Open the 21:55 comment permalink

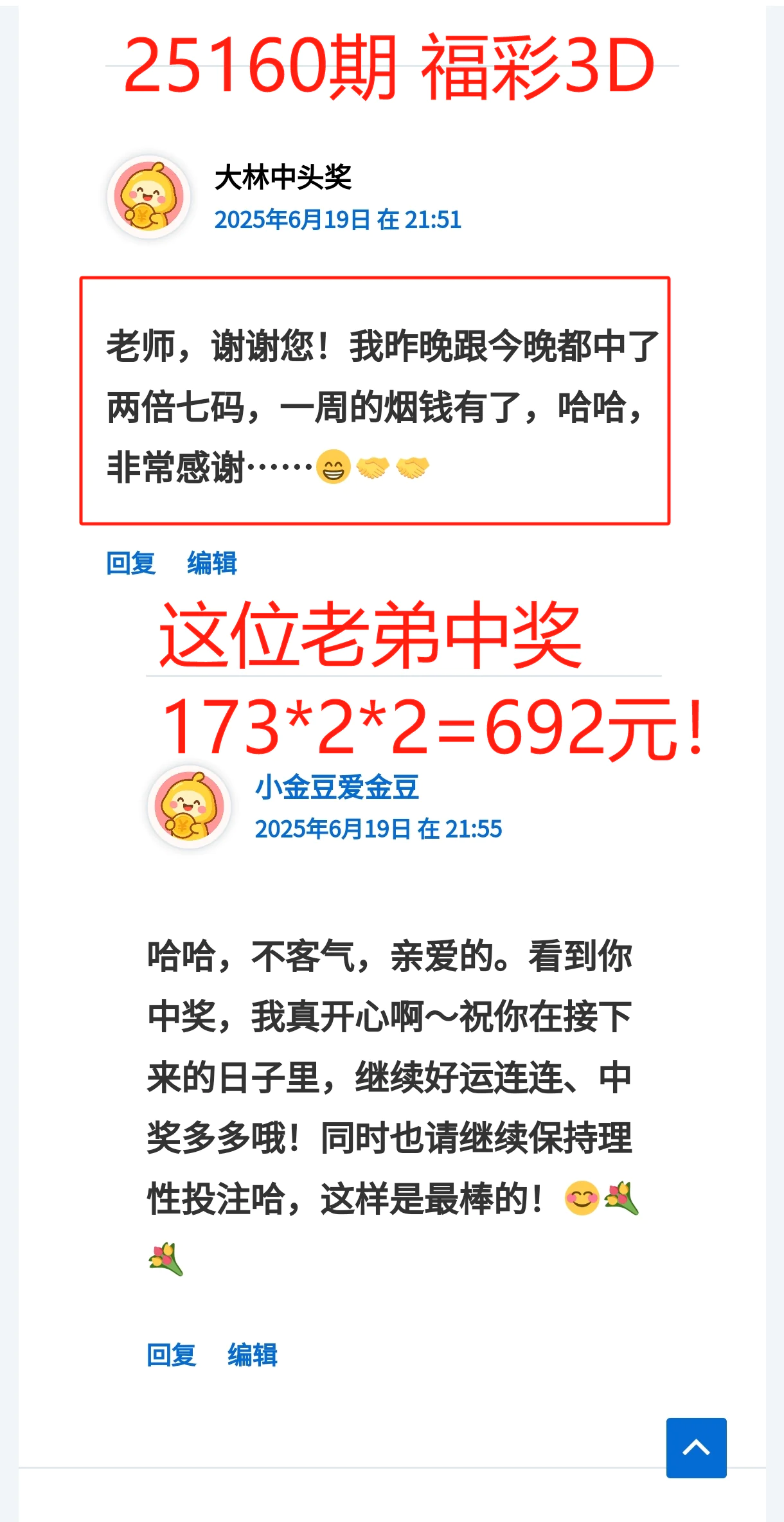(x=378, y=829)
